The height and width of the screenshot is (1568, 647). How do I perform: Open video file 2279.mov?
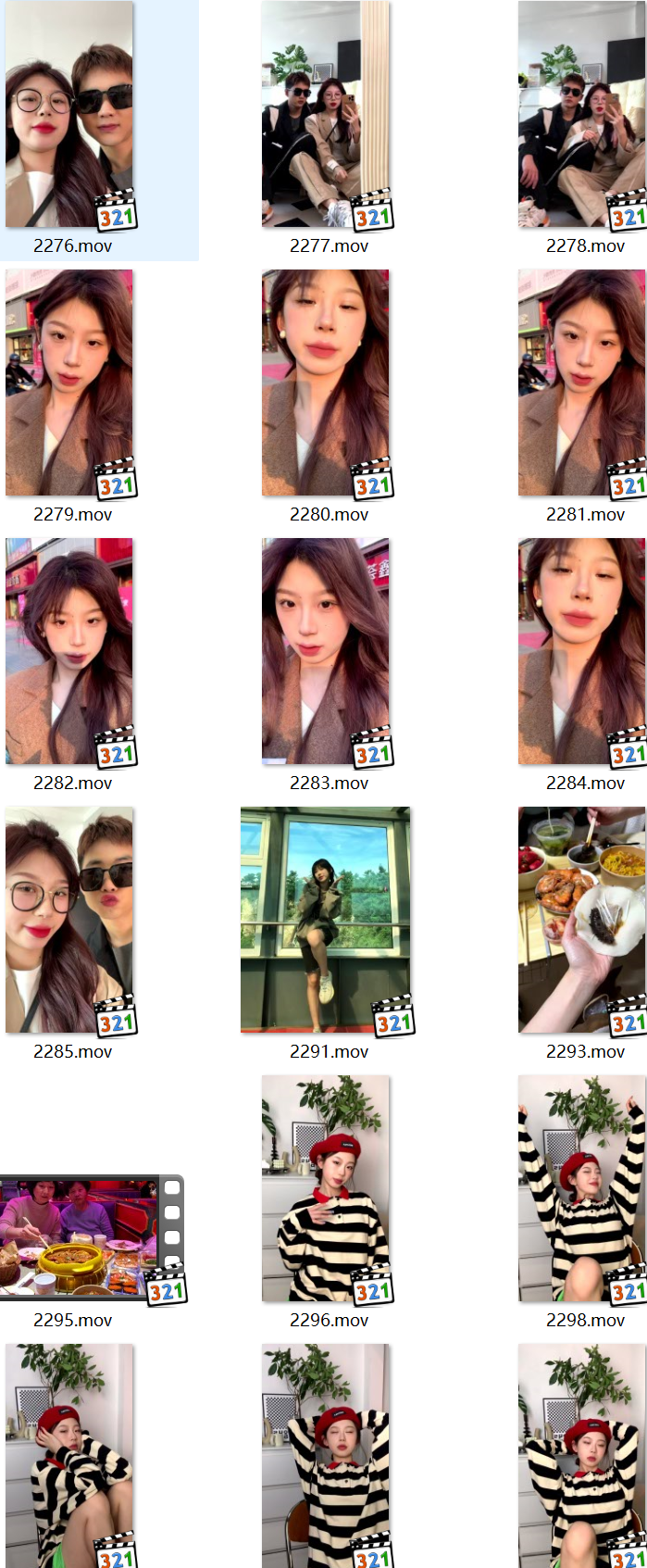pyautogui.click(x=69, y=383)
